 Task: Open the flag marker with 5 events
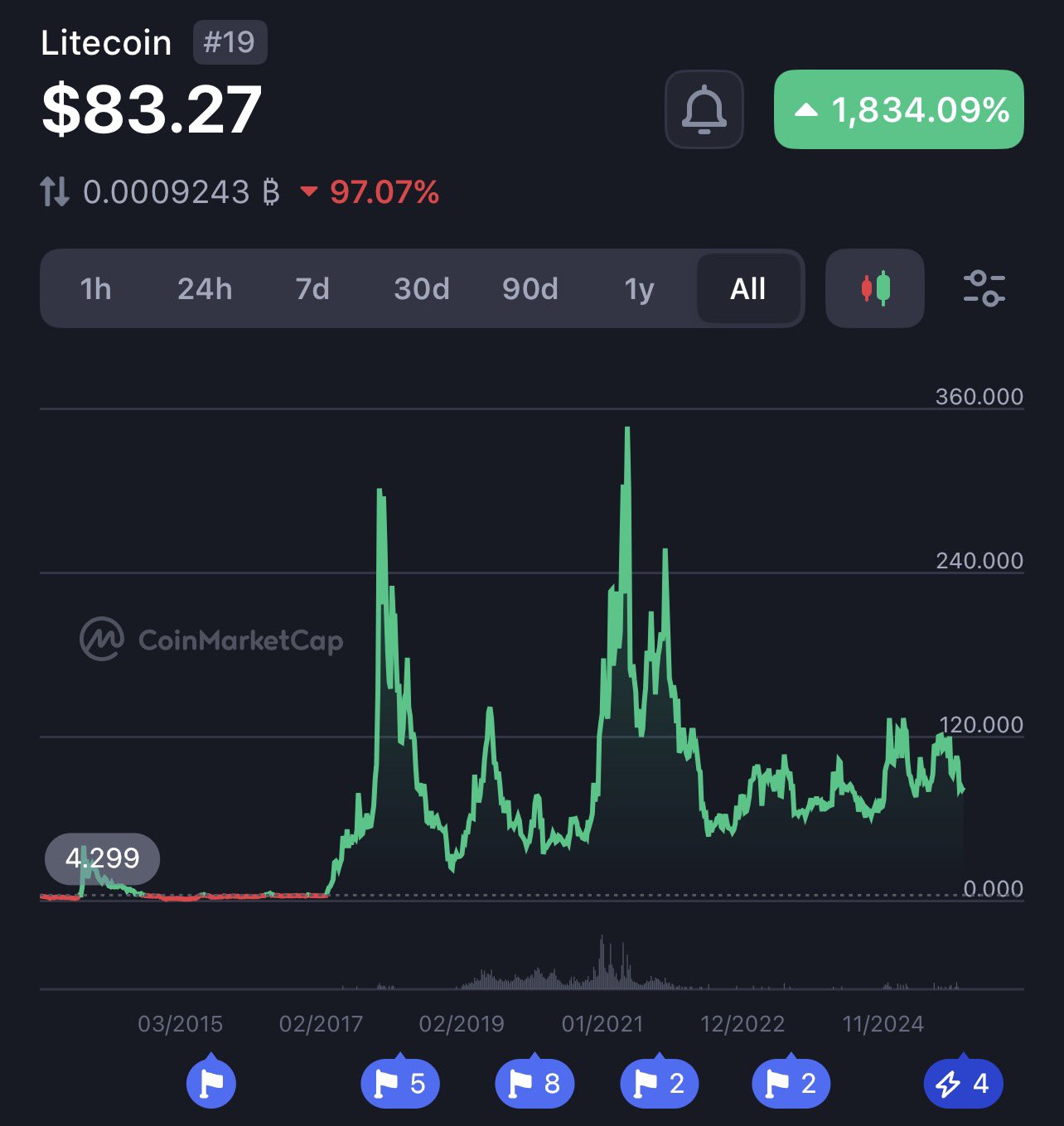(x=400, y=1083)
